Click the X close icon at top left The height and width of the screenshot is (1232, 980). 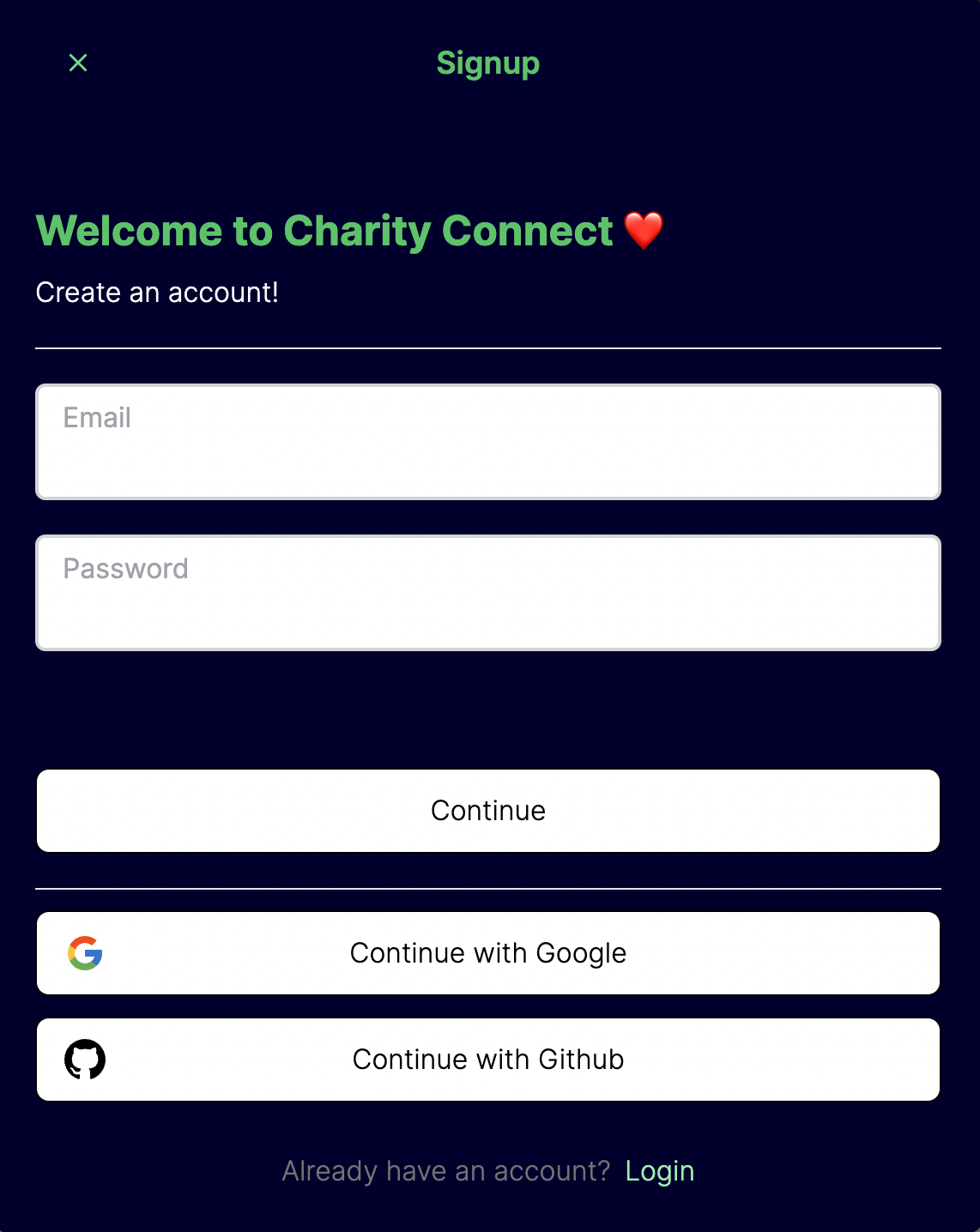click(77, 62)
